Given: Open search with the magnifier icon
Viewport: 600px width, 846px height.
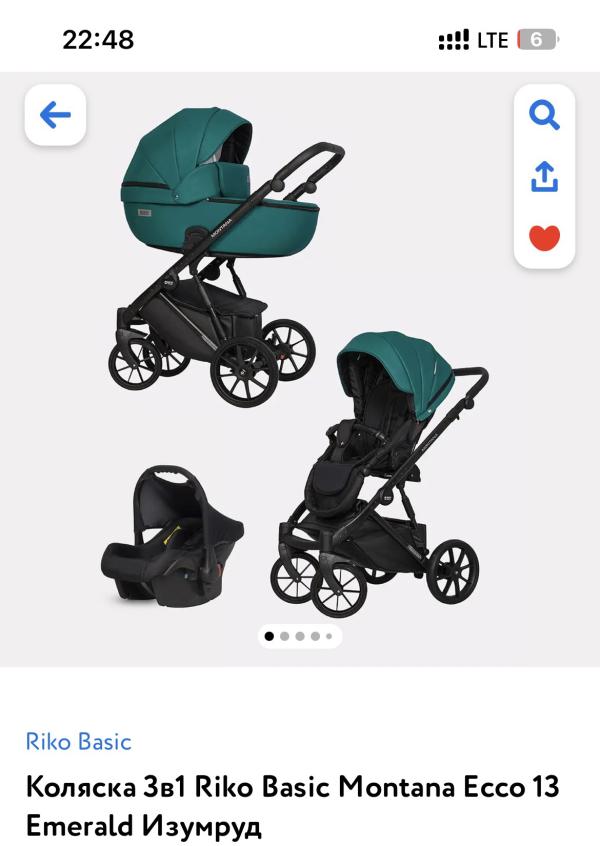Looking at the screenshot, I should click(544, 115).
